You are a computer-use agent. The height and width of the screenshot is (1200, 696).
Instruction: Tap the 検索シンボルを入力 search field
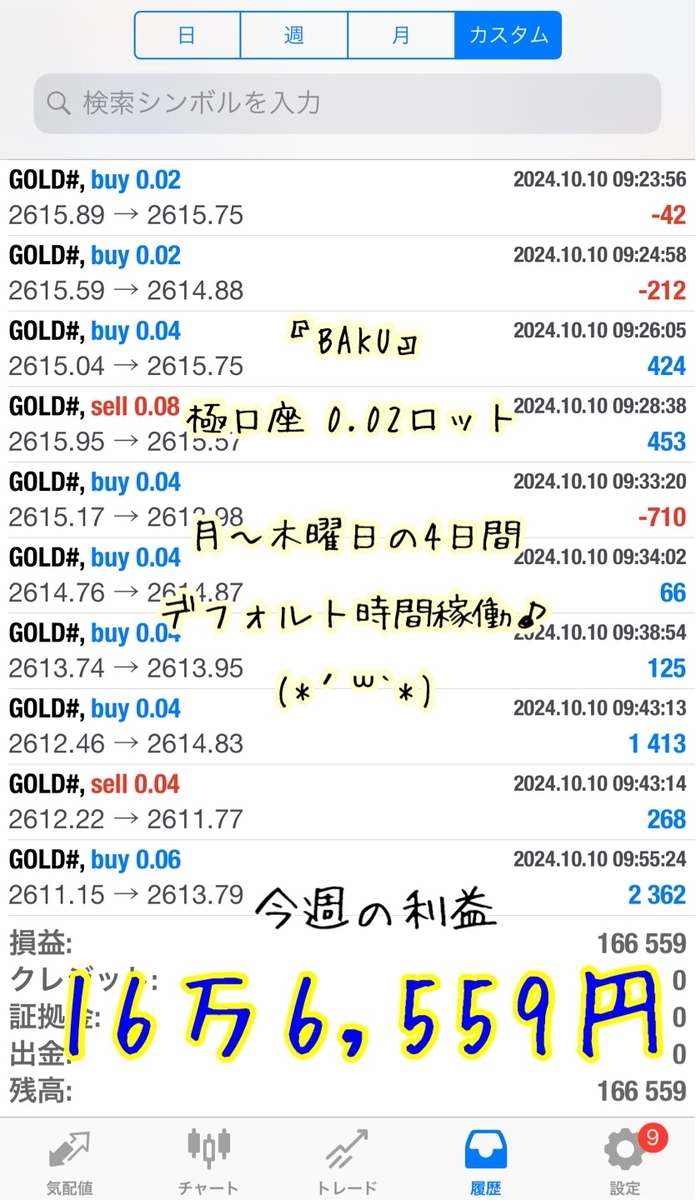click(347, 103)
